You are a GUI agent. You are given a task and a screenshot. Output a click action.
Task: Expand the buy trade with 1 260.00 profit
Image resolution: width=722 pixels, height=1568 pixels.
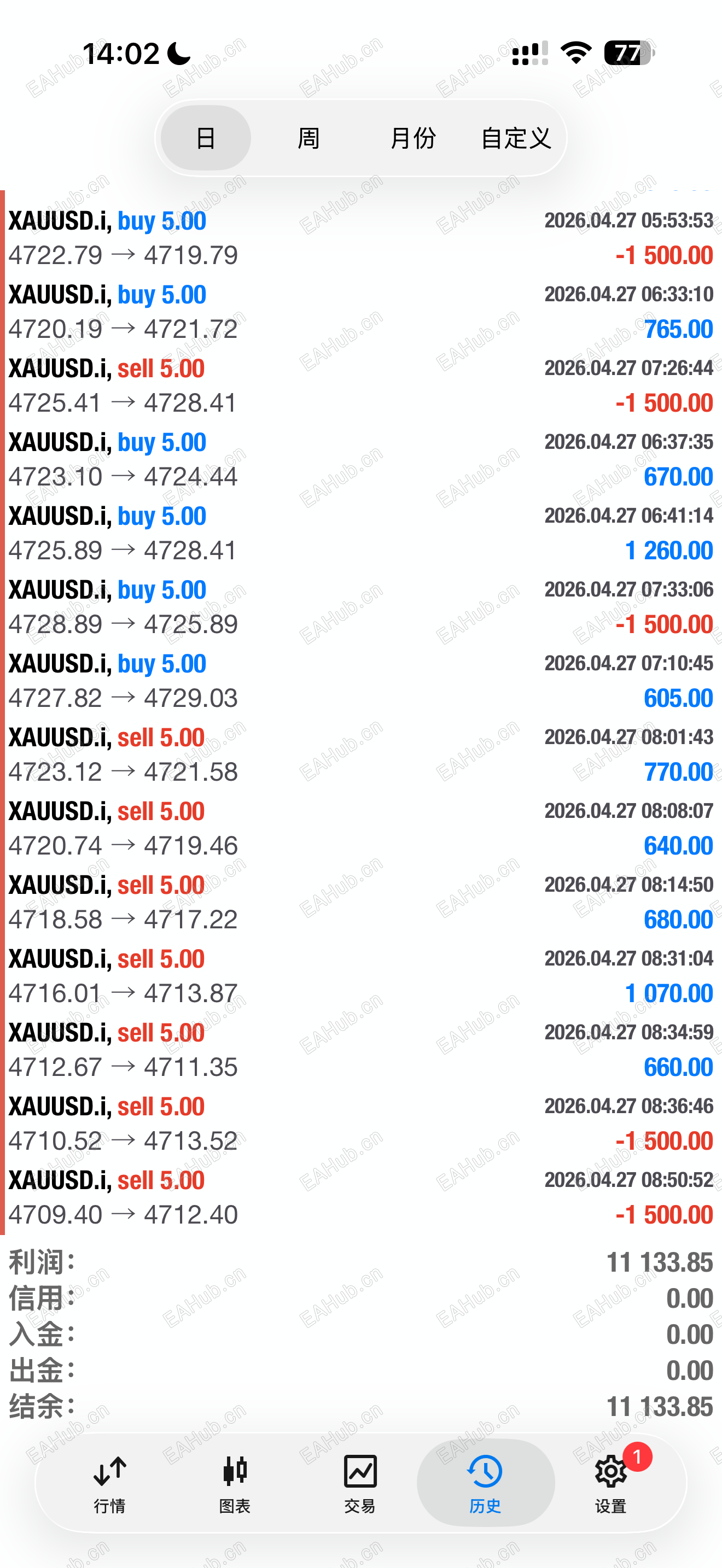(361, 533)
